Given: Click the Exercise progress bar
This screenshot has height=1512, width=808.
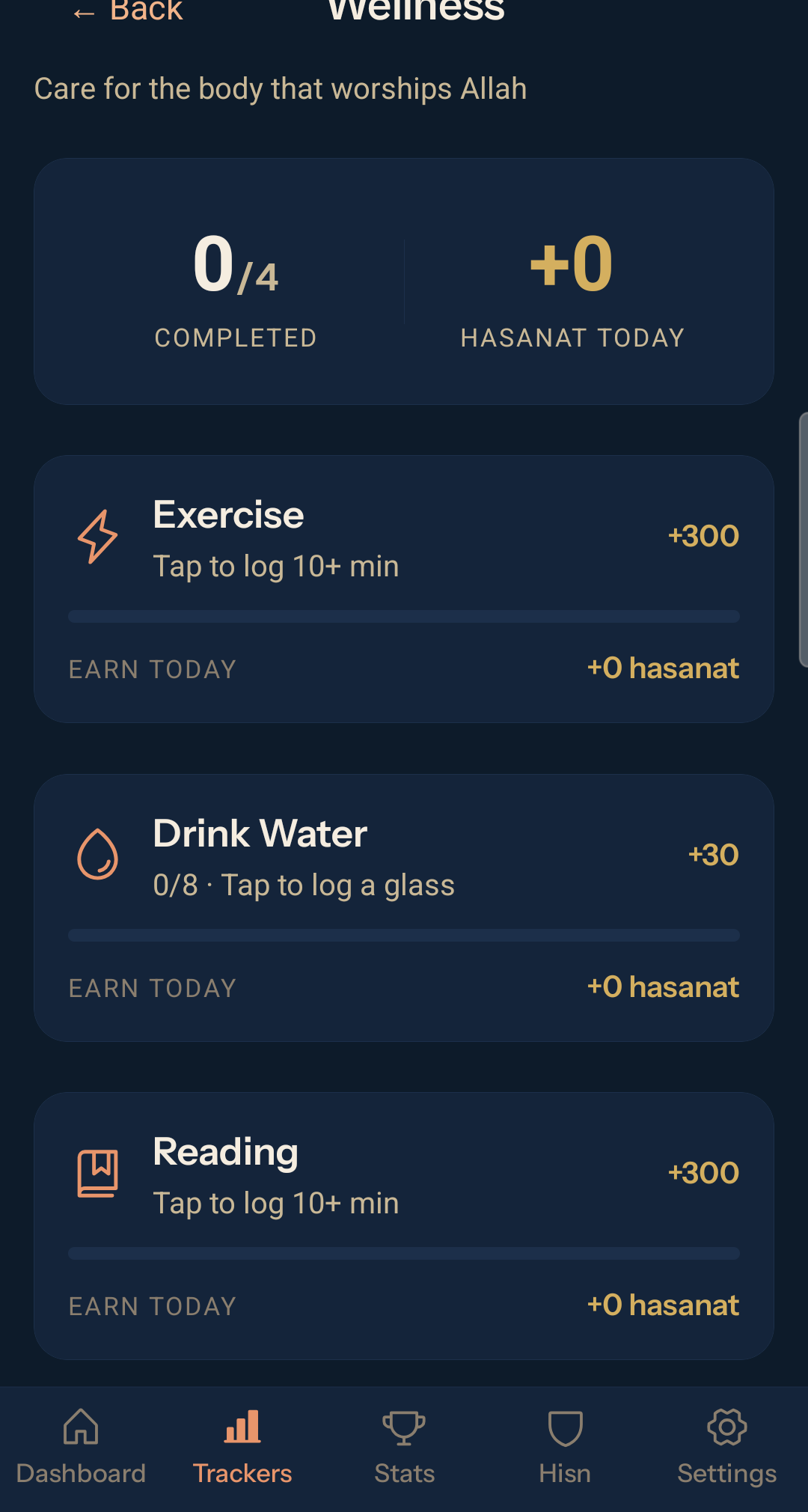Looking at the screenshot, I should pyautogui.click(x=404, y=616).
